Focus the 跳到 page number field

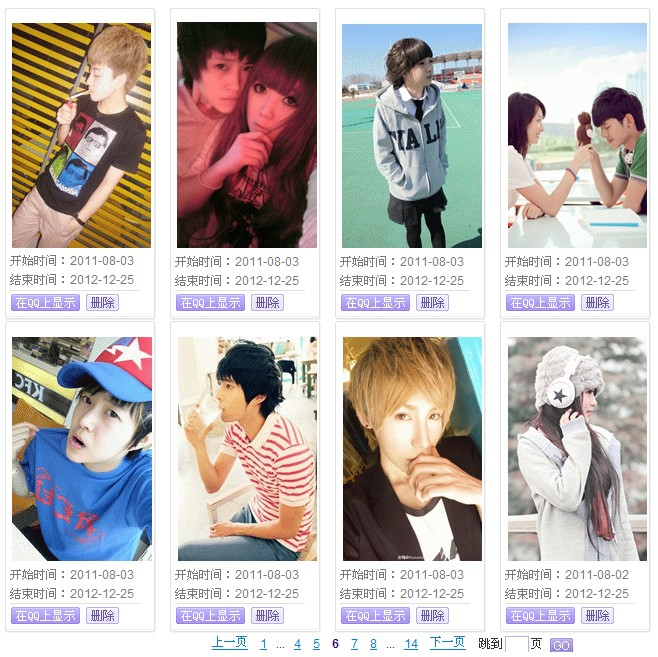[x=516, y=645]
